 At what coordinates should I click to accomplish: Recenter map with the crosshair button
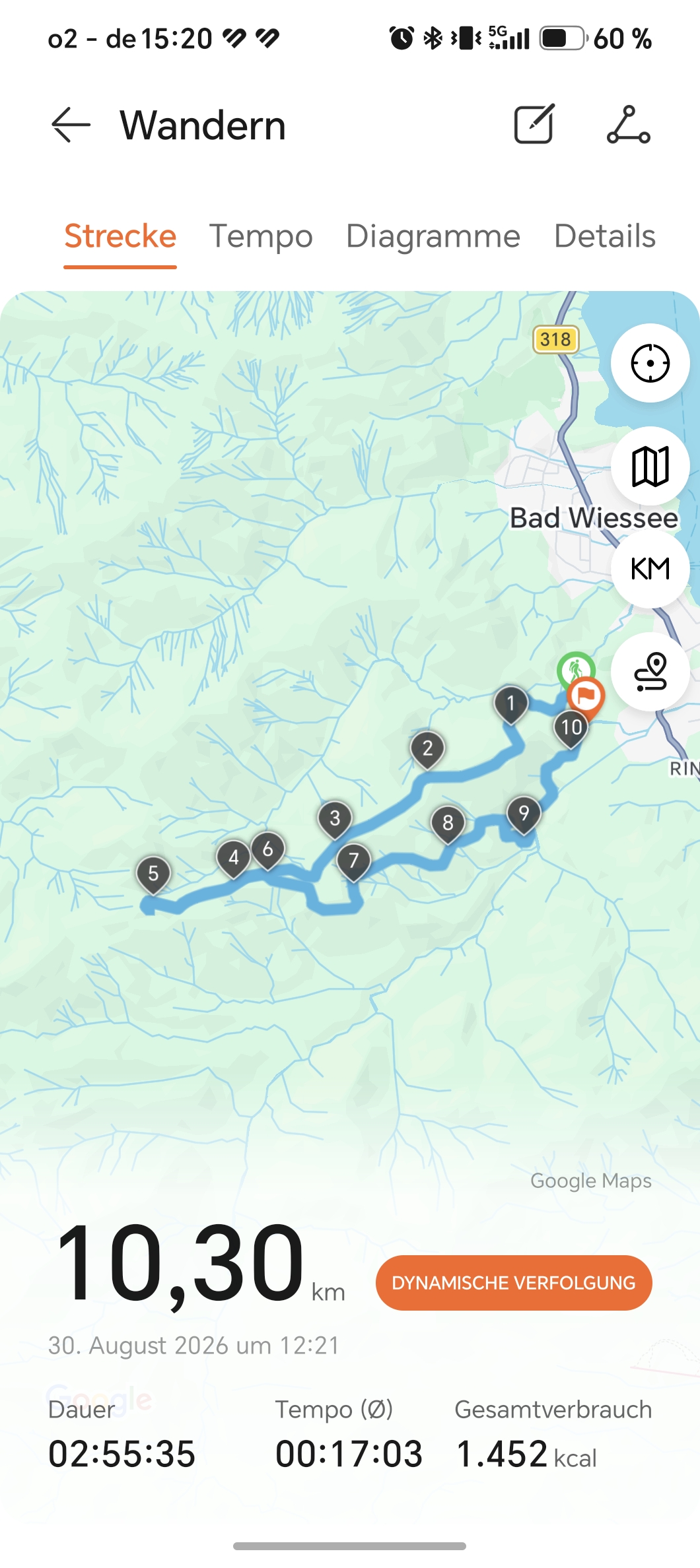pos(650,363)
